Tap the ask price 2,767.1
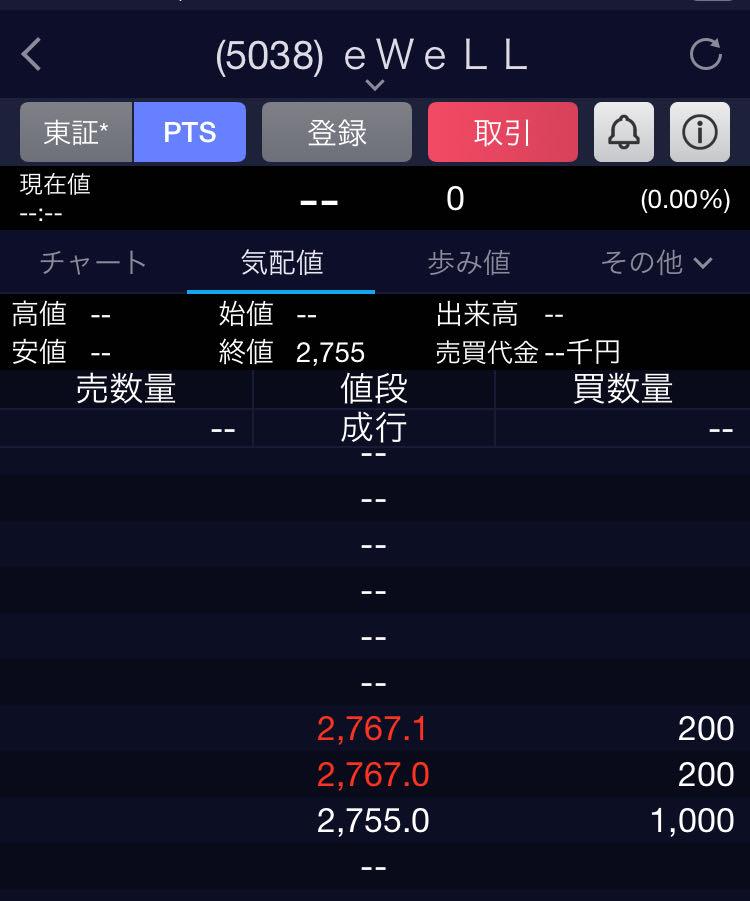This screenshot has height=901, width=750. pyautogui.click(x=372, y=729)
